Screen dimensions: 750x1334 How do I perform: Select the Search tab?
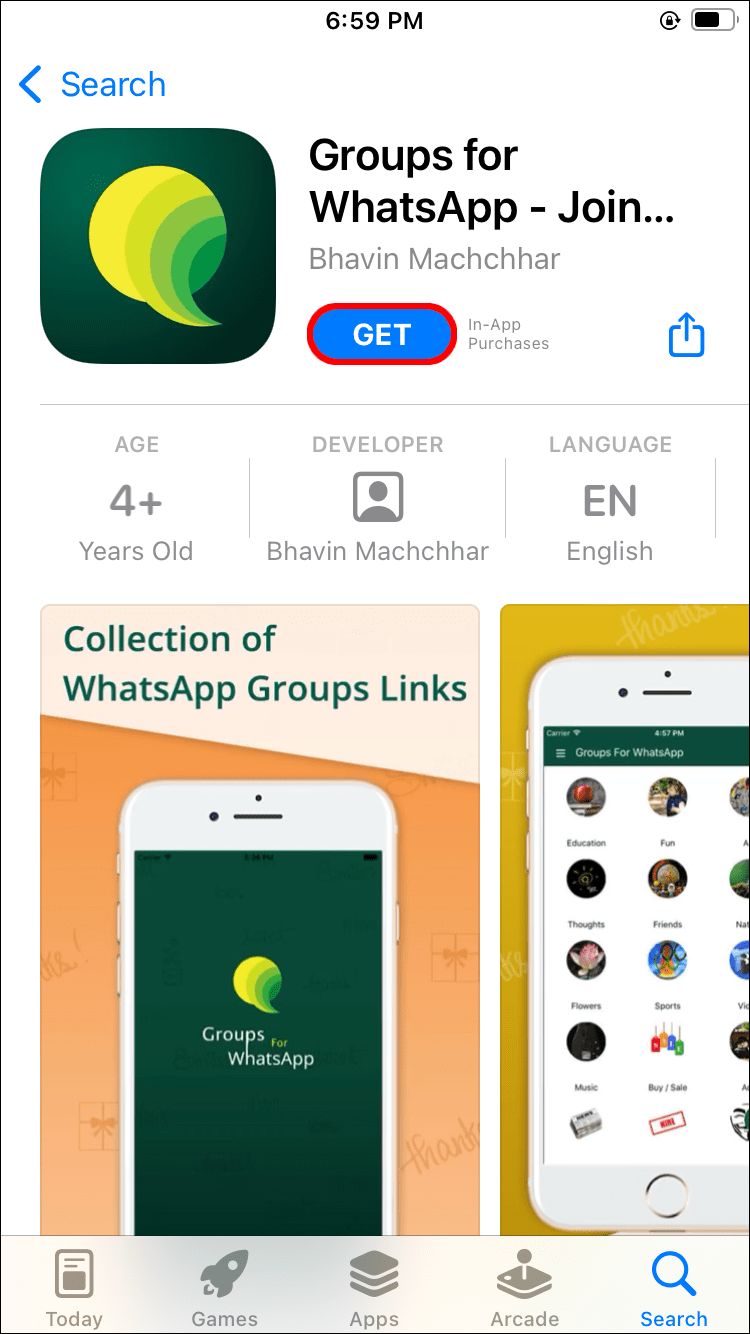(674, 1288)
